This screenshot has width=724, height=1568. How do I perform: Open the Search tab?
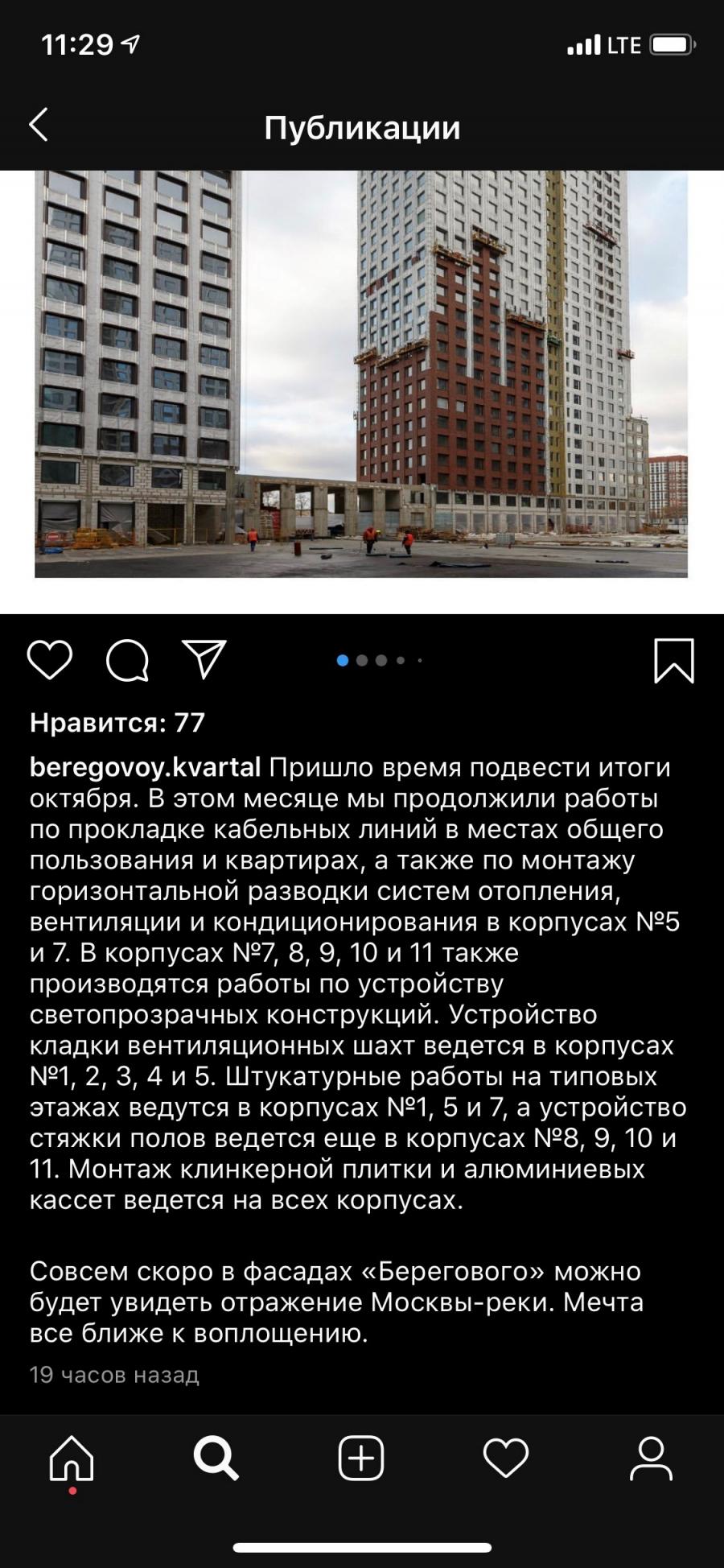[x=216, y=1459]
